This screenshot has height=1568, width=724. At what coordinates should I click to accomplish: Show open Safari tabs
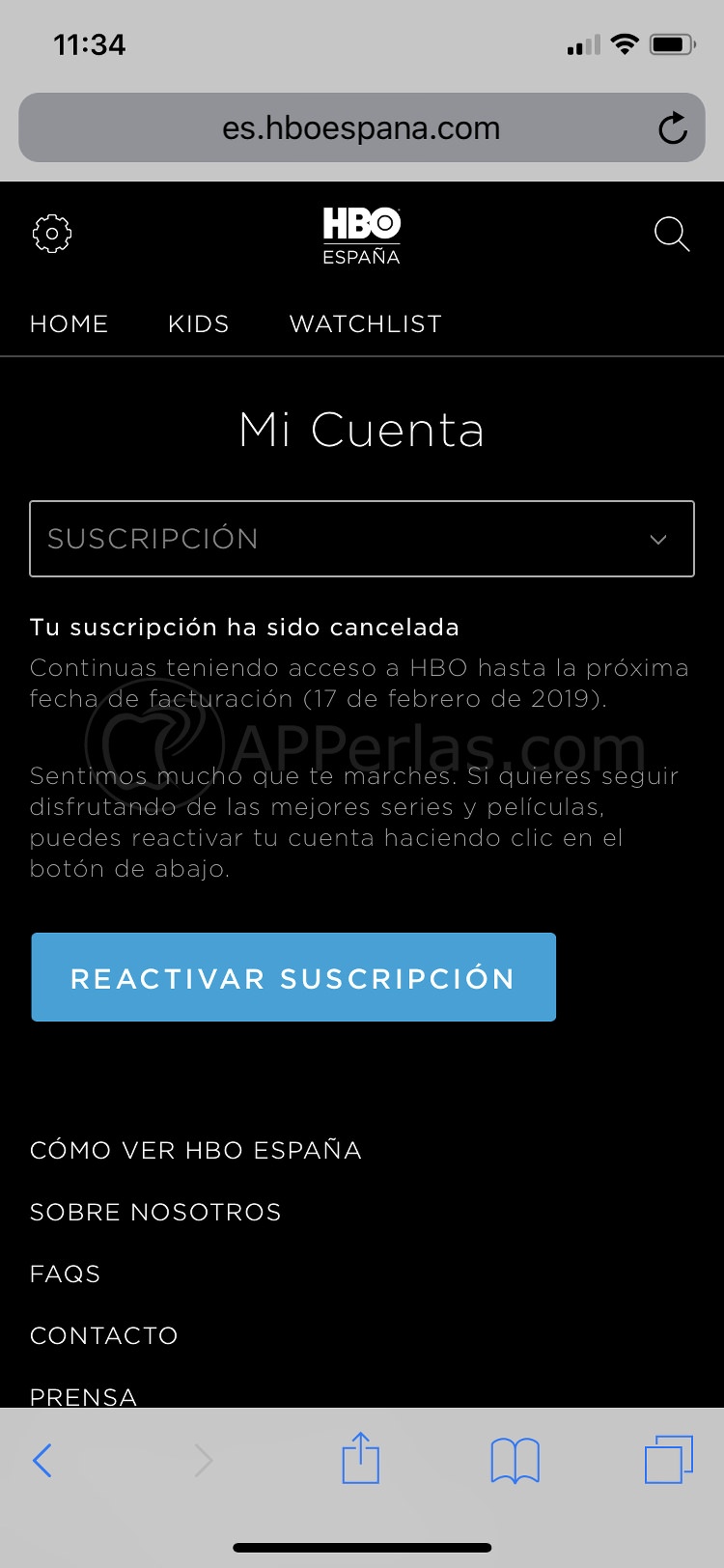(668, 1460)
